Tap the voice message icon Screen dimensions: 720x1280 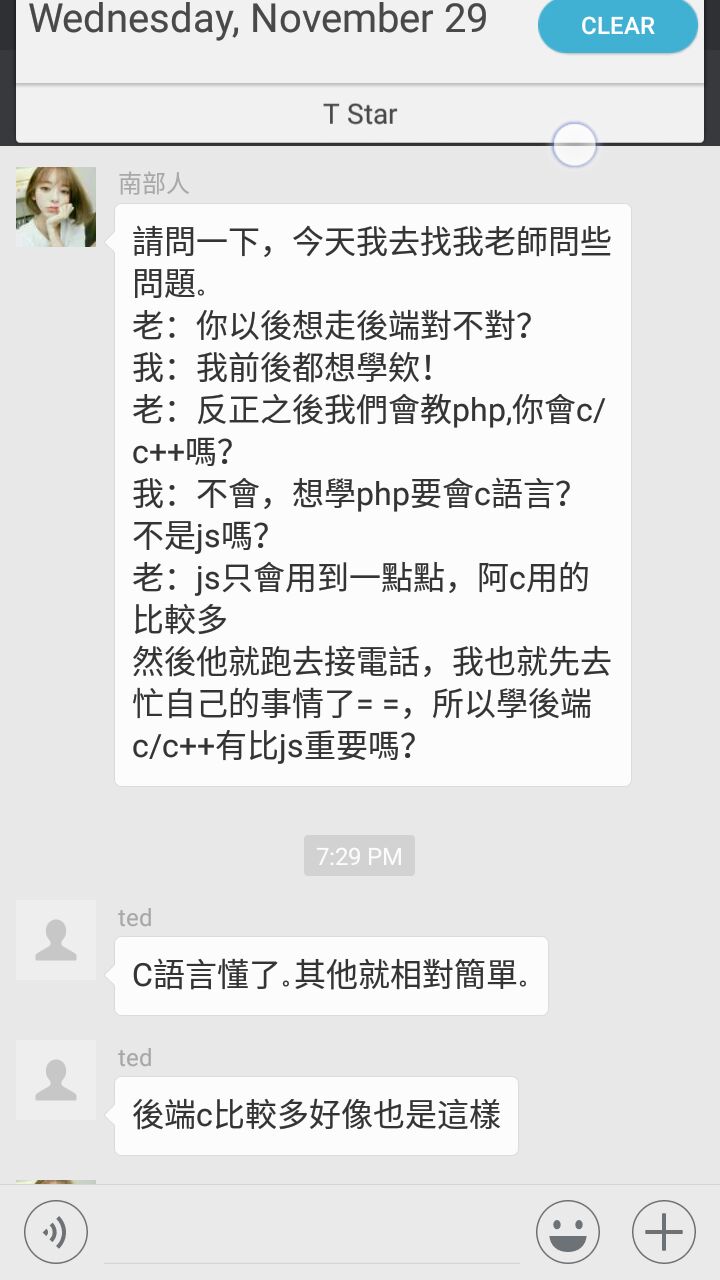pos(56,1232)
